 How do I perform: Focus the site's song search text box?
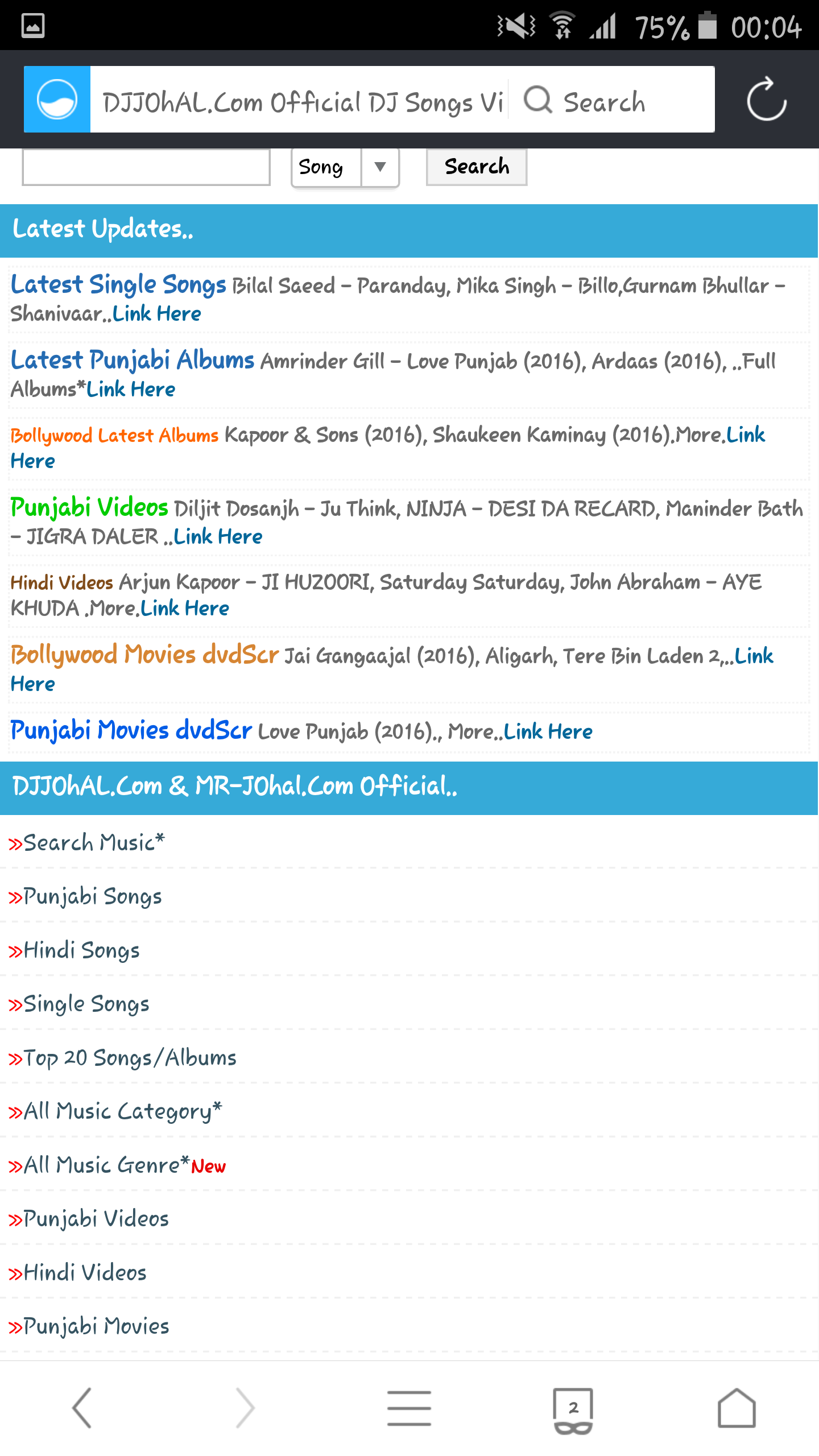click(146, 167)
